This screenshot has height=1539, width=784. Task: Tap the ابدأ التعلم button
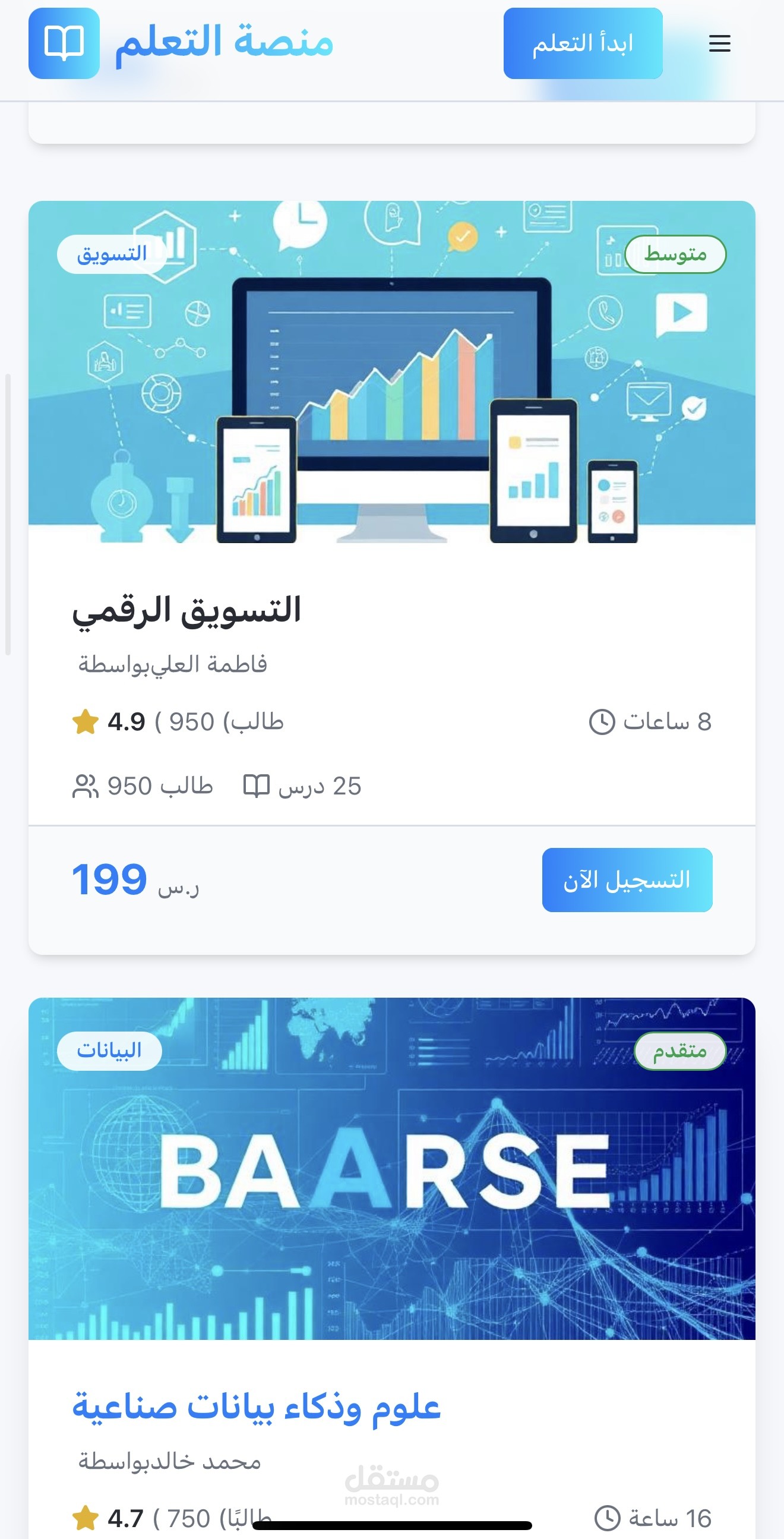click(583, 43)
